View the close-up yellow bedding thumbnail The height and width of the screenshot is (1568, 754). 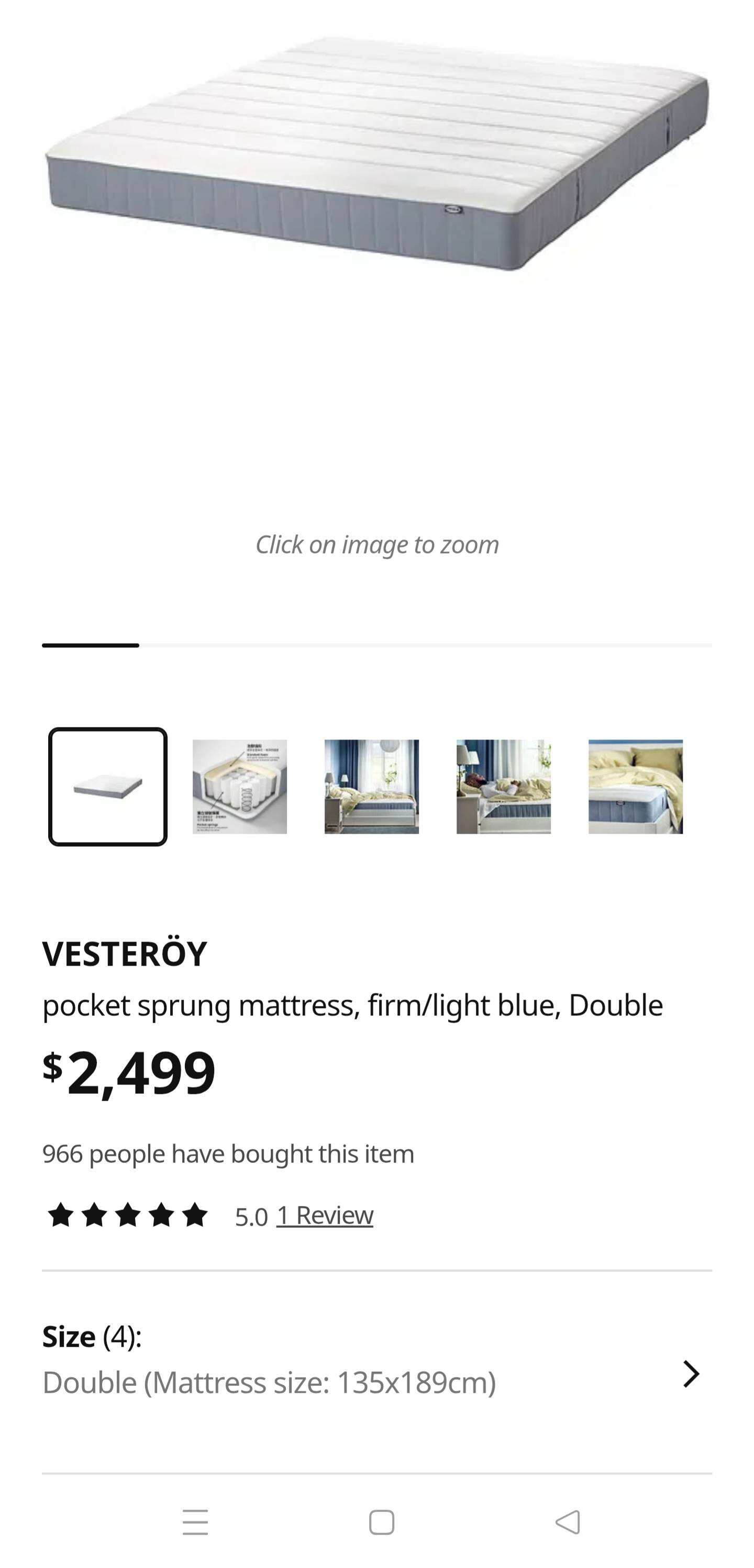click(635, 787)
